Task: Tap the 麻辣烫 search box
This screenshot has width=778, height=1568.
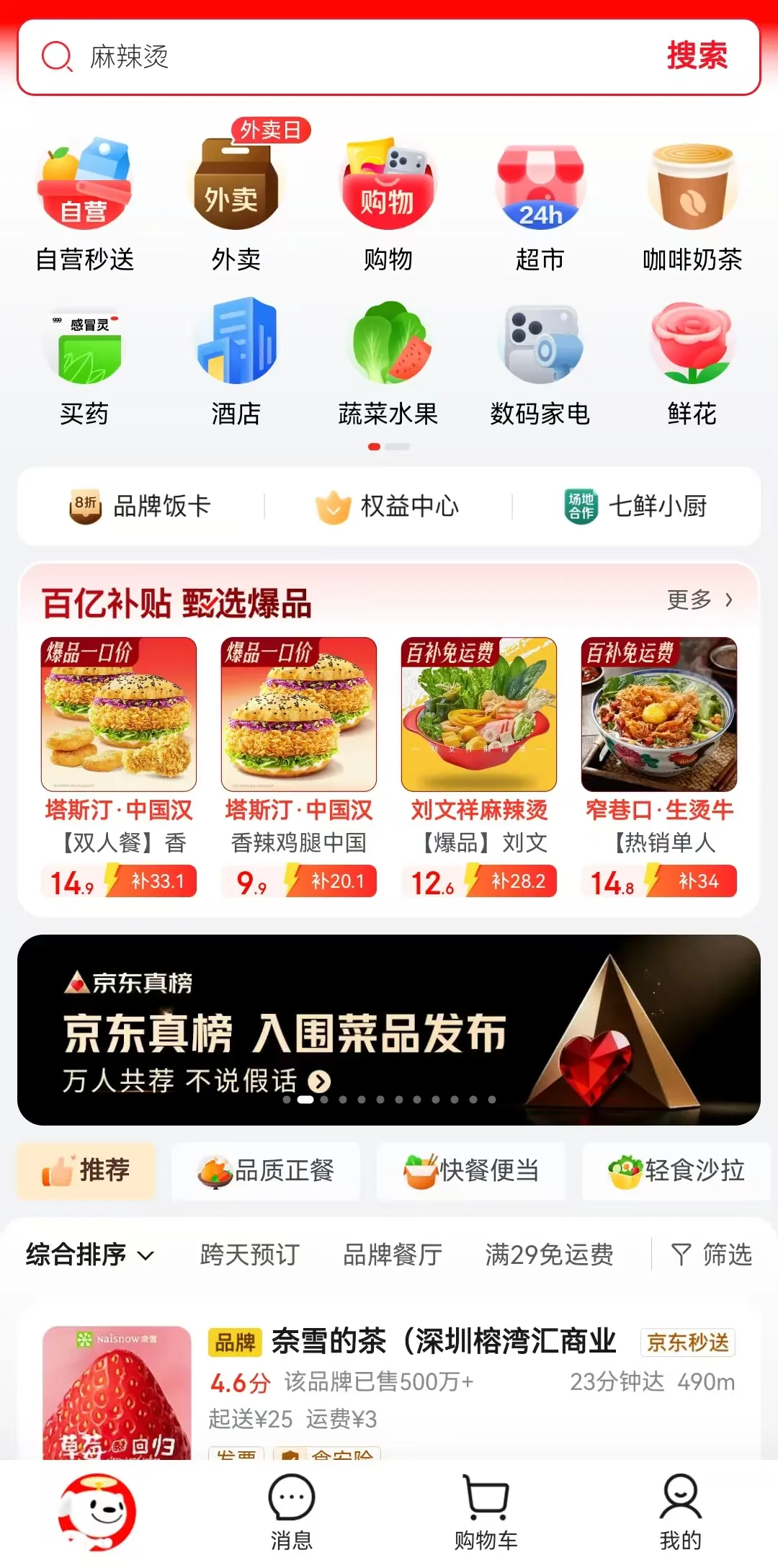Action: [324, 57]
